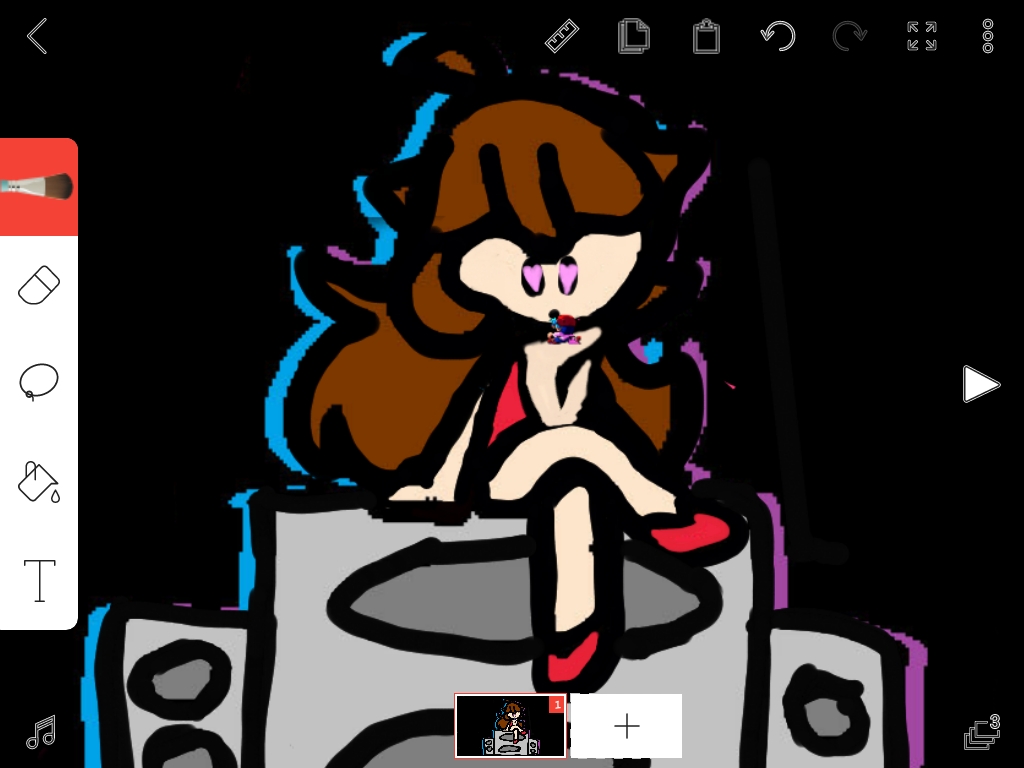This screenshot has height=768, width=1024.
Task: Redo the undone action
Action: coord(850,37)
